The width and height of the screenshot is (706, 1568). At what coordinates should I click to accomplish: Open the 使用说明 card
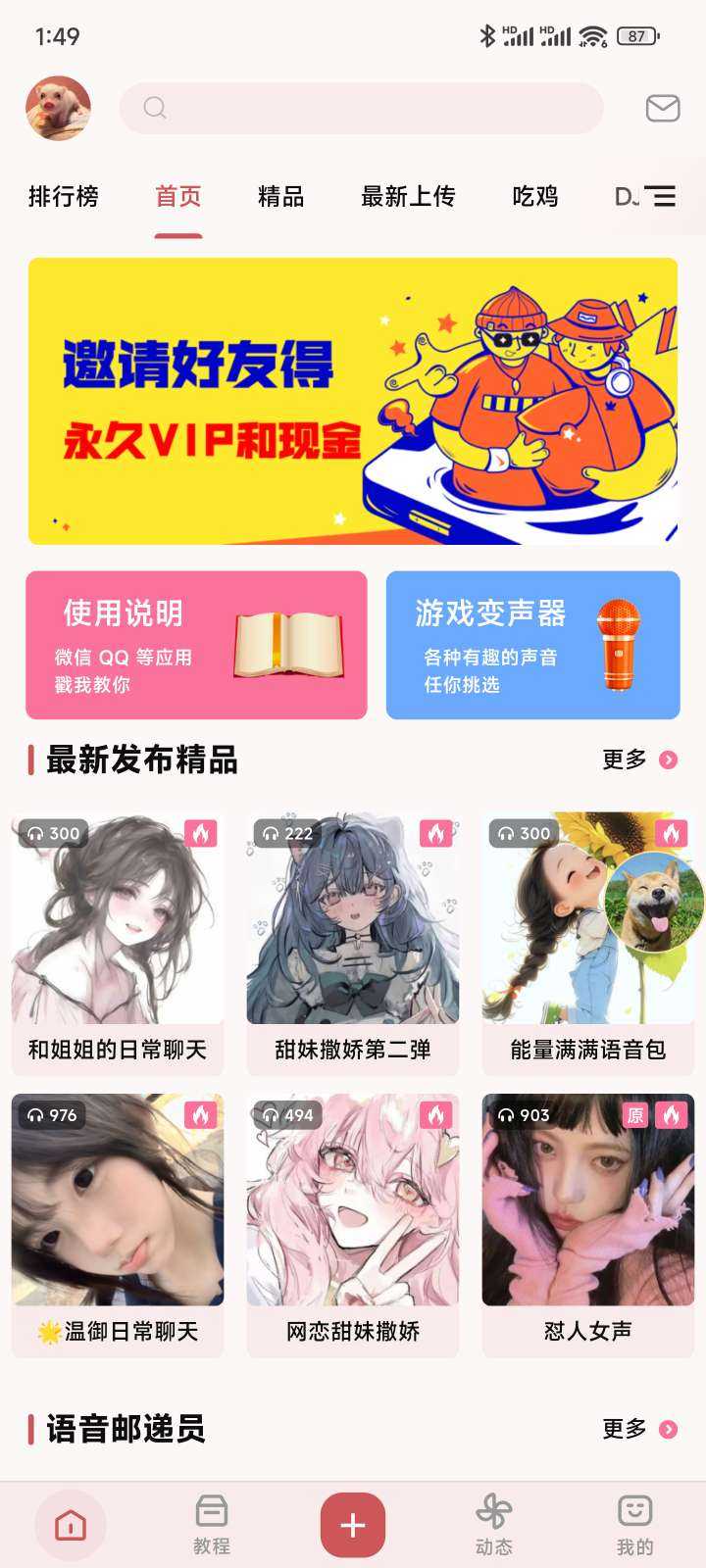pyautogui.click(x=196, y=645)
